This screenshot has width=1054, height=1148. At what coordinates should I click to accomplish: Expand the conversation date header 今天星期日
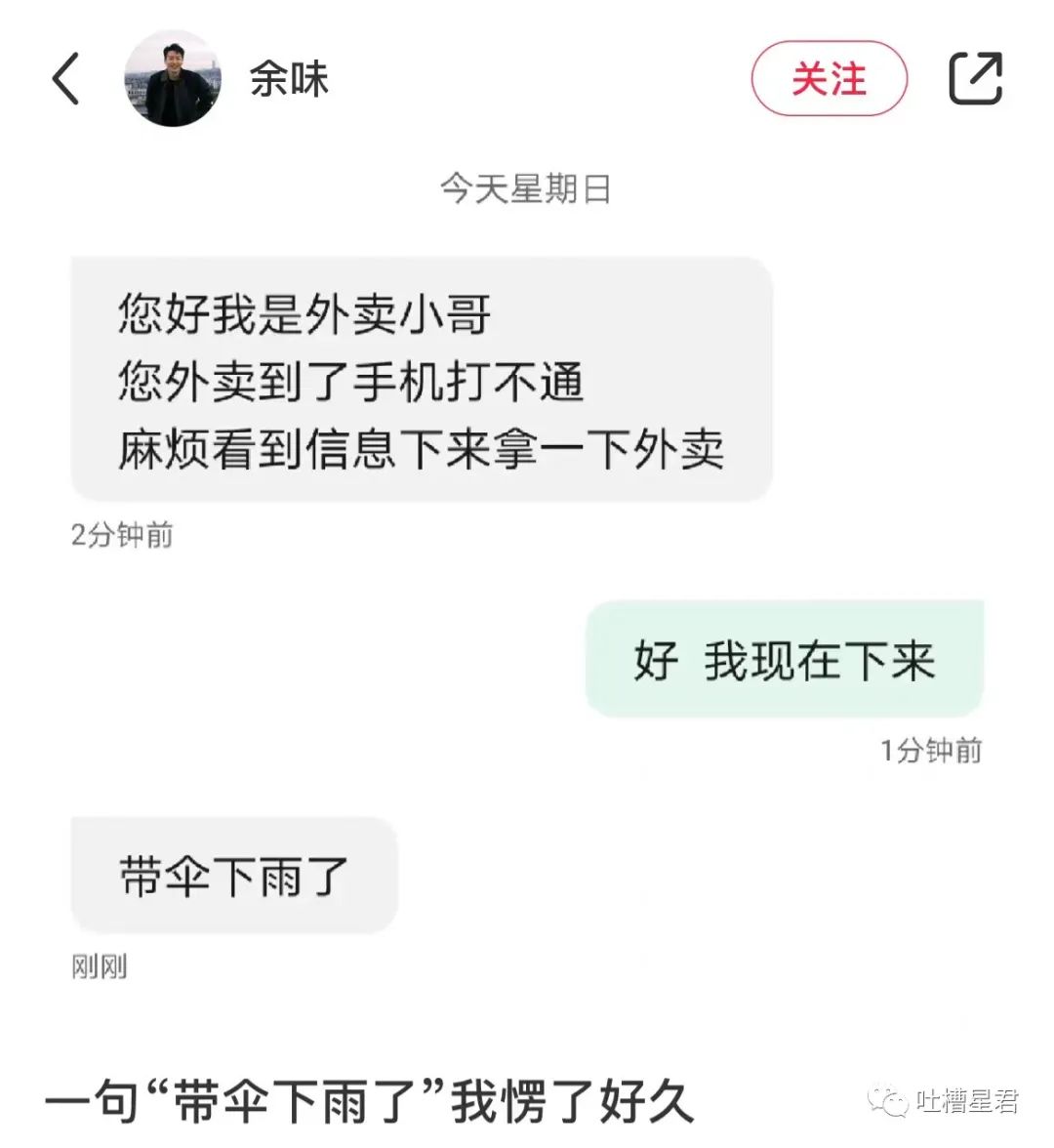pyautogui.click(x=525, y=190)
